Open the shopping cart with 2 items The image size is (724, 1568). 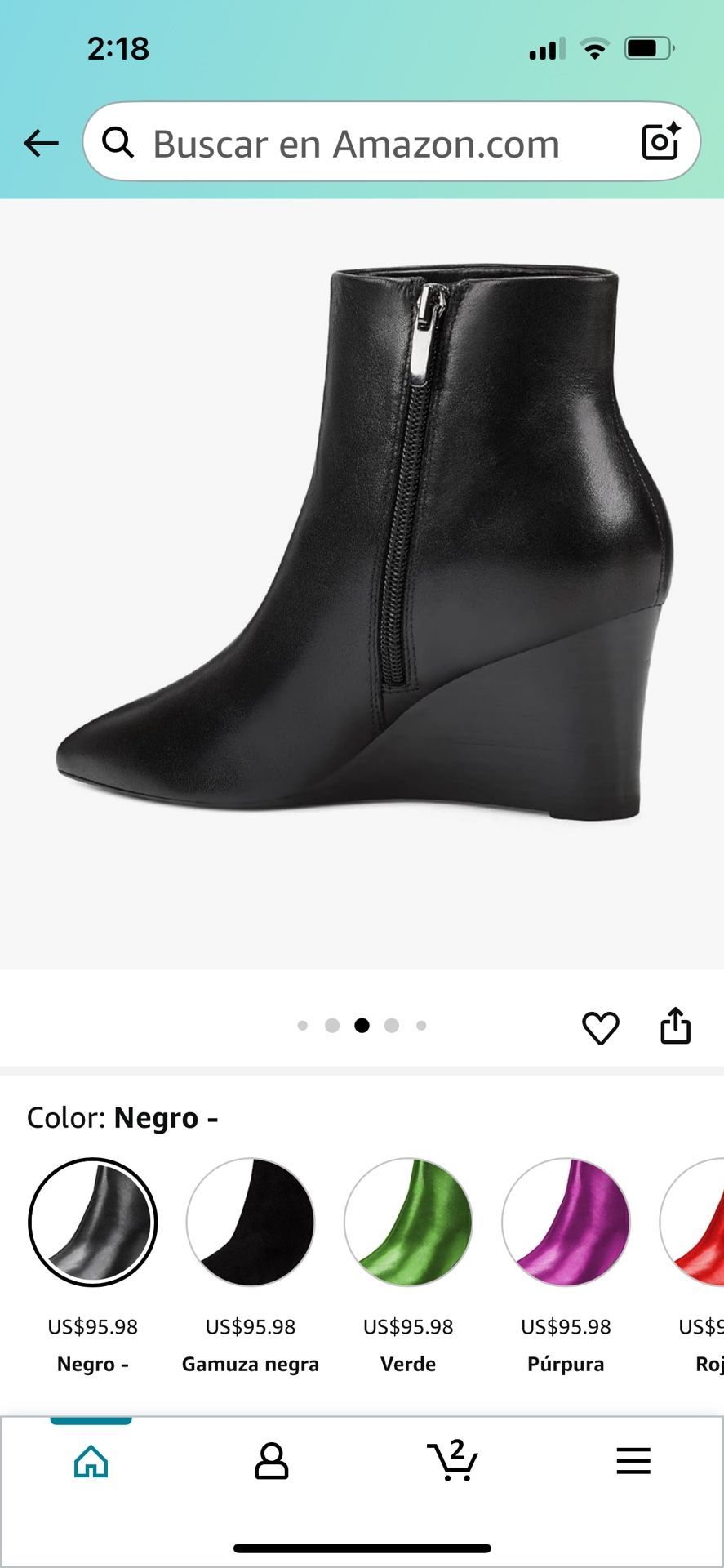[452, 1461]
